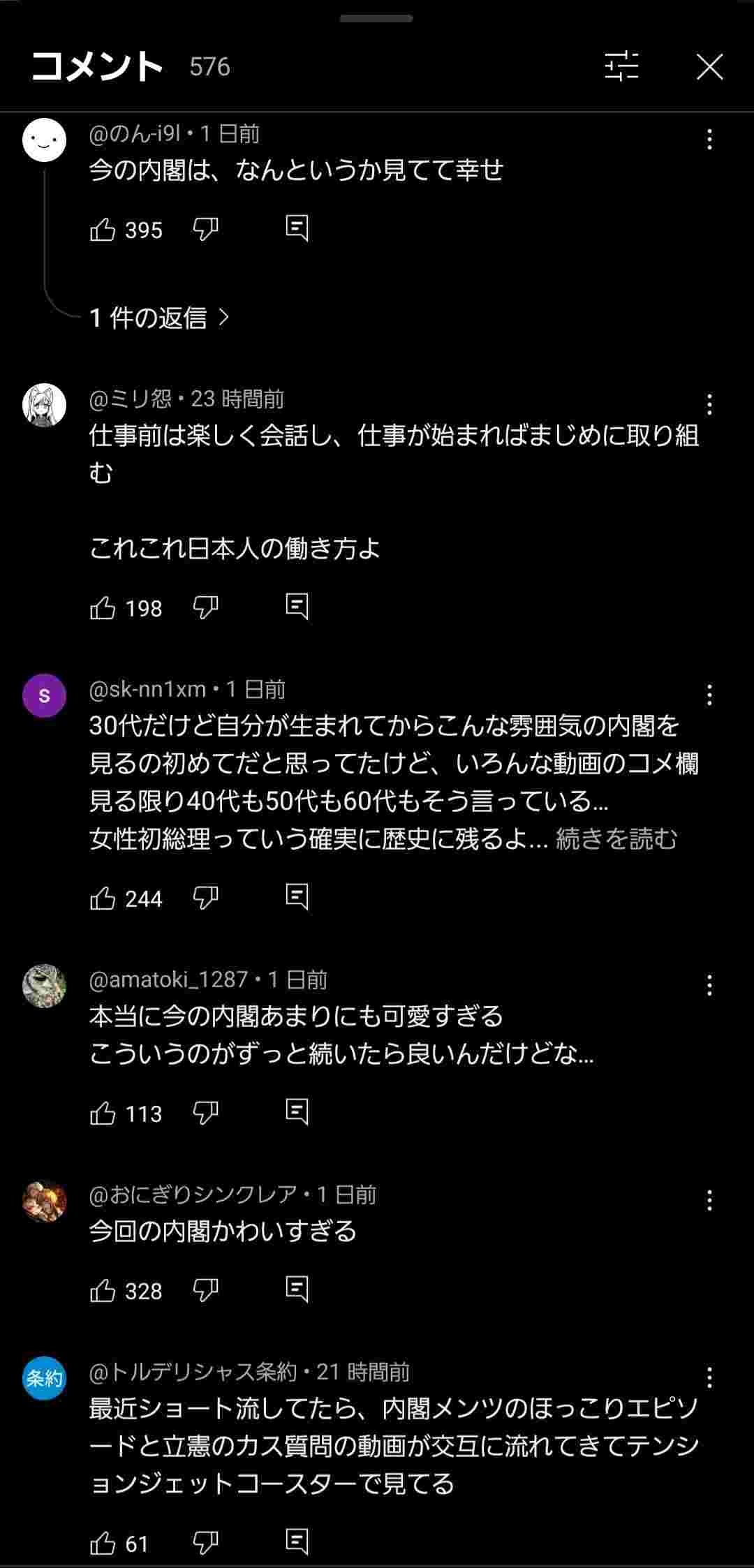Expand 1 件の返信 replies
Screen dimensions: 754x1568
click(x=159, y=318)
